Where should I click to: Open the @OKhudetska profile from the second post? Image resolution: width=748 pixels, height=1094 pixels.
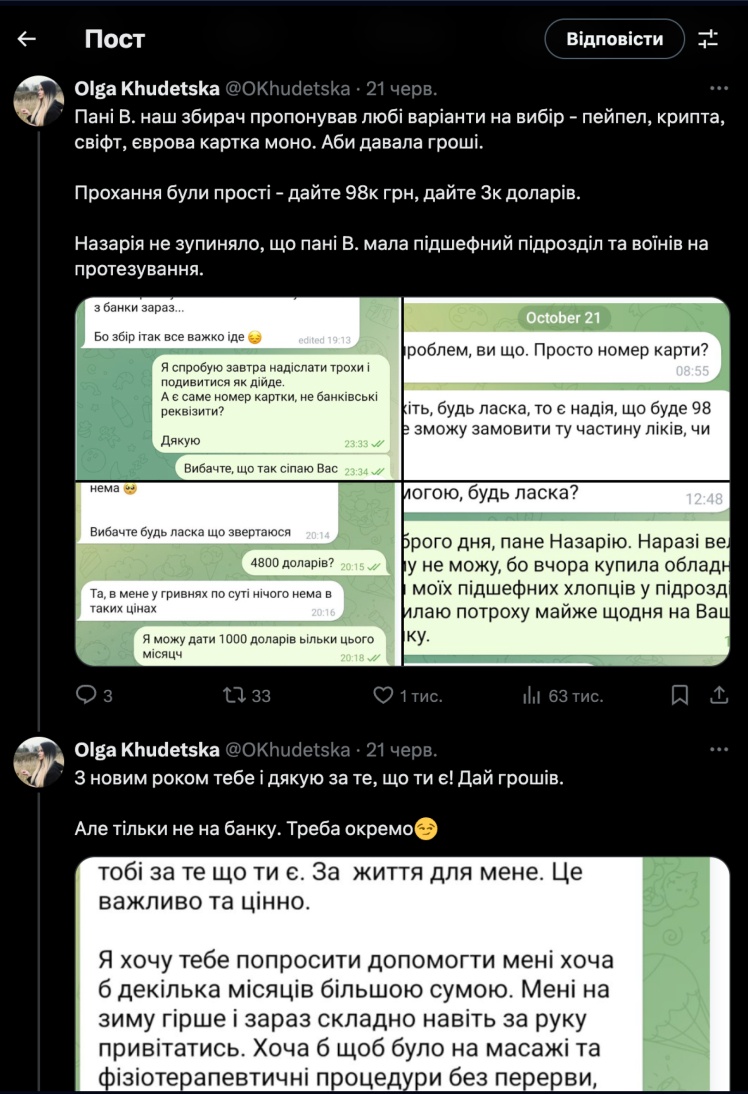(x=288, y=750)
